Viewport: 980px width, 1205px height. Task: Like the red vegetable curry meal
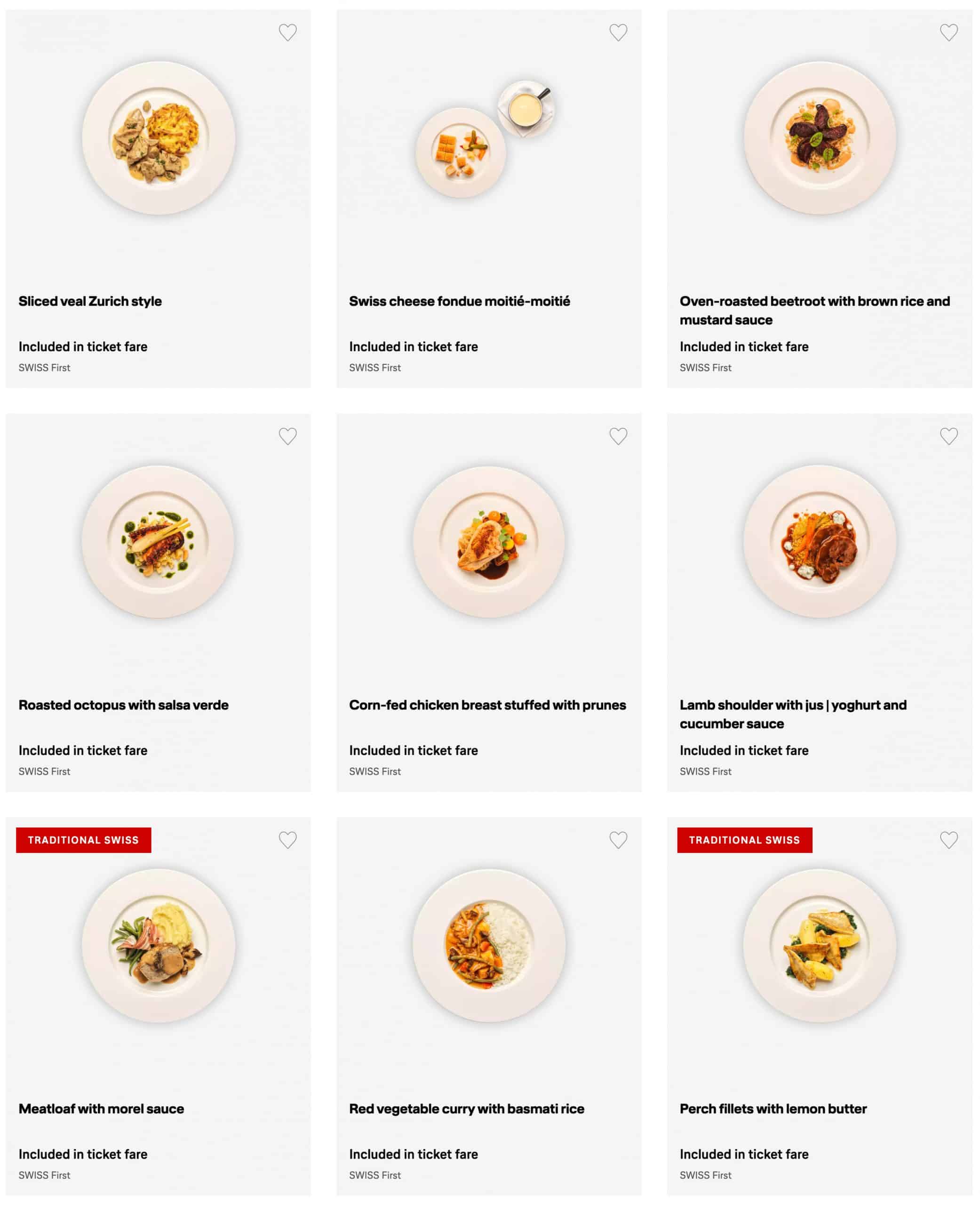(618, 840)
